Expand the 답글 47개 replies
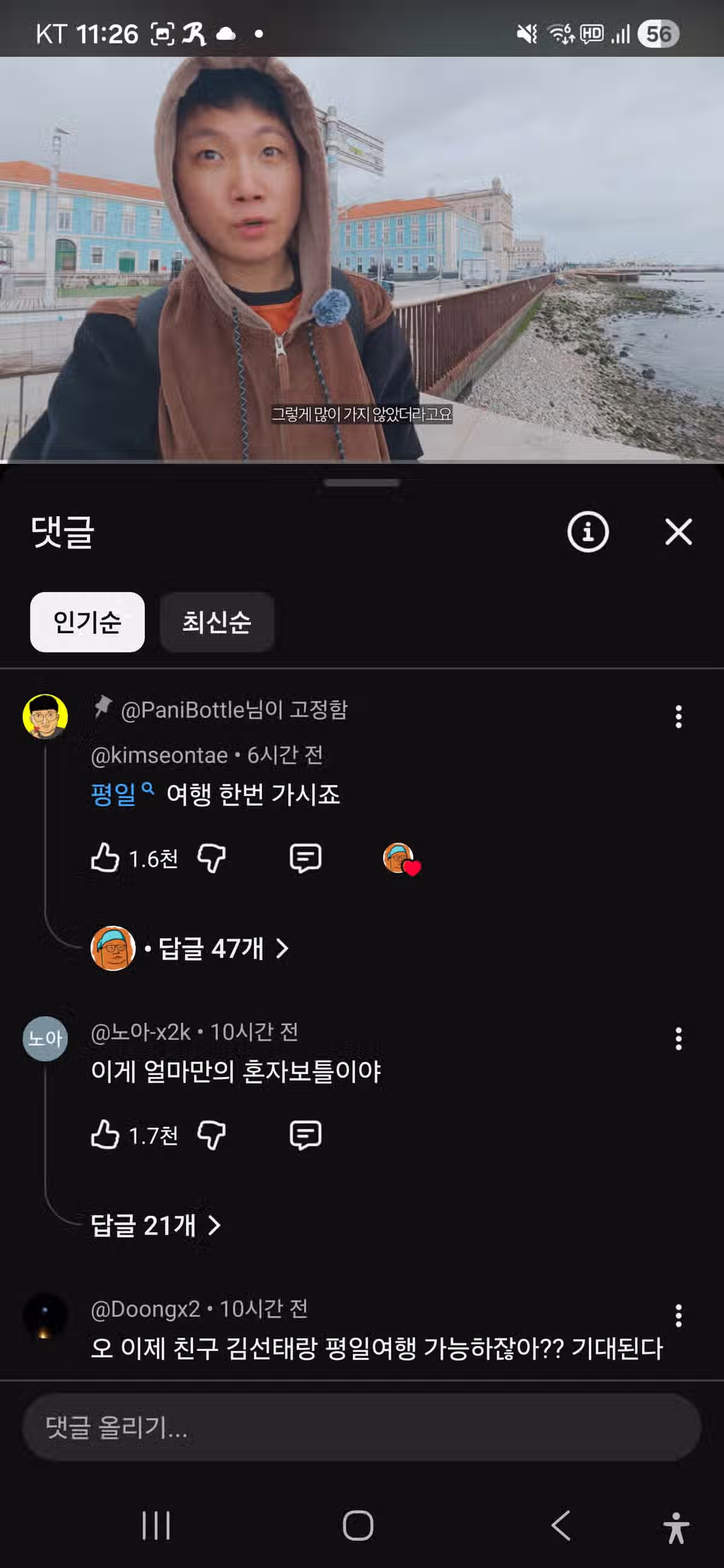This screenshot has width=724, height=1568. 210,948
